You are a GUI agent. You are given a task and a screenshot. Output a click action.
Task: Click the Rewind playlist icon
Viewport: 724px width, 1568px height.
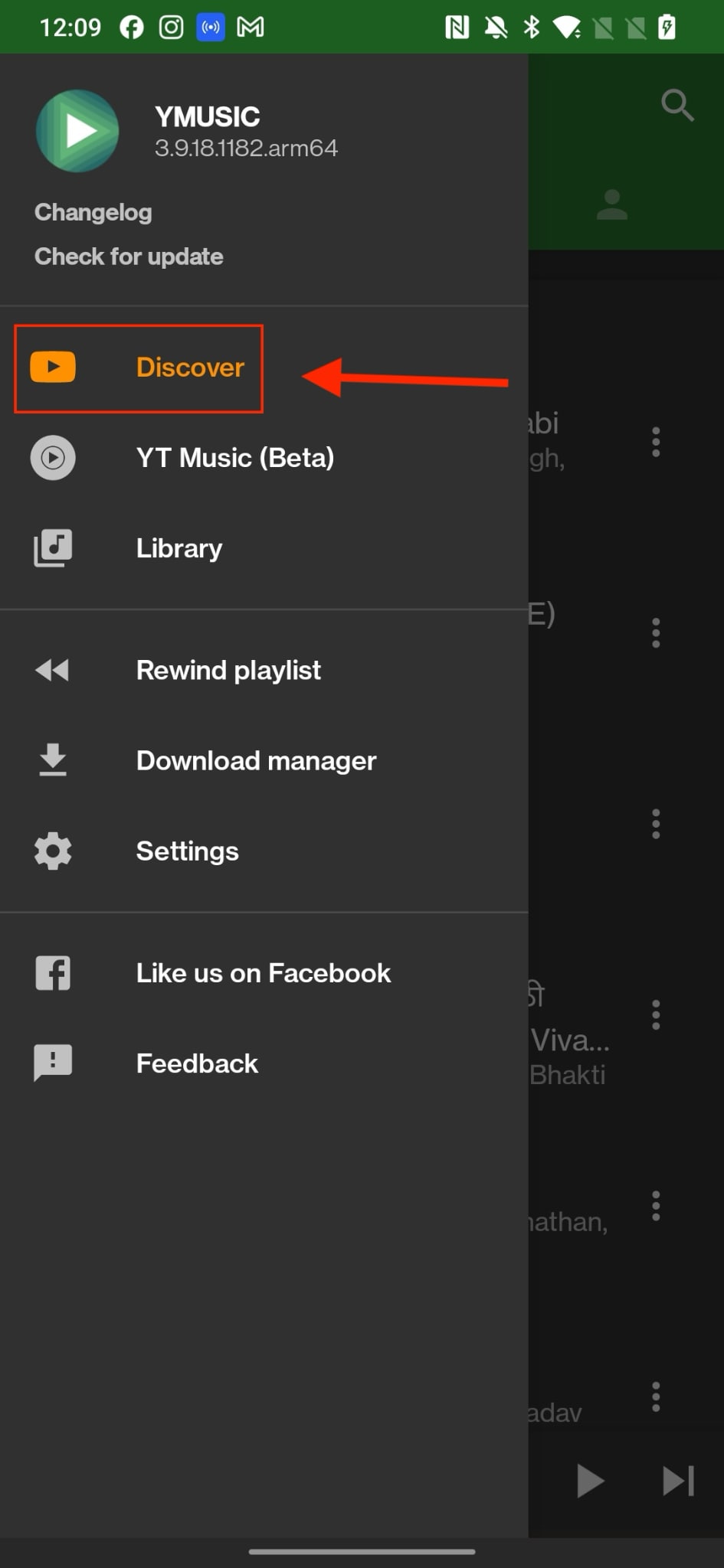click(52, 670)
